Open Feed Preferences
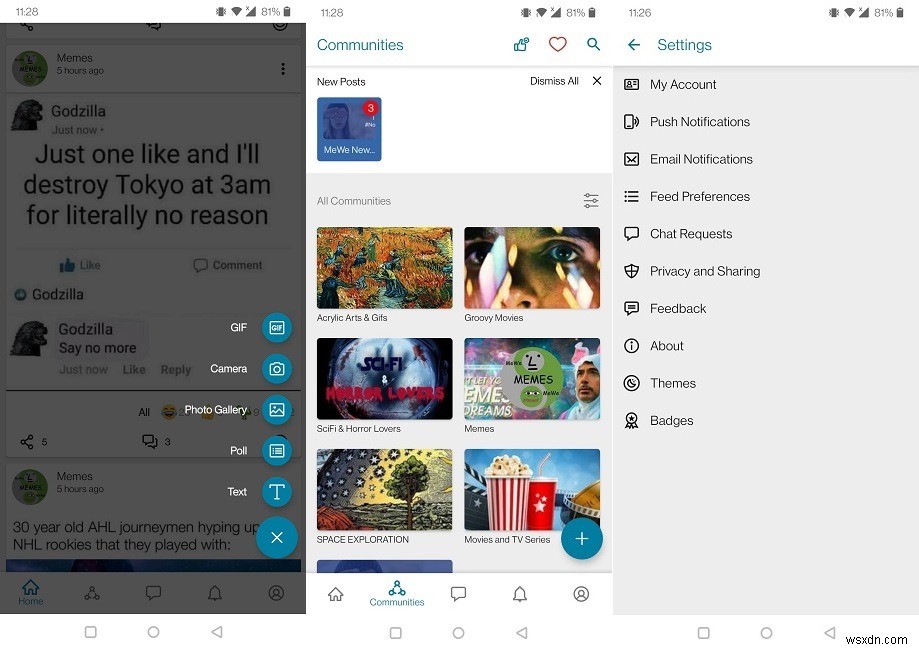This screenshot has height=650, width=919. click(x=699, y=197)
